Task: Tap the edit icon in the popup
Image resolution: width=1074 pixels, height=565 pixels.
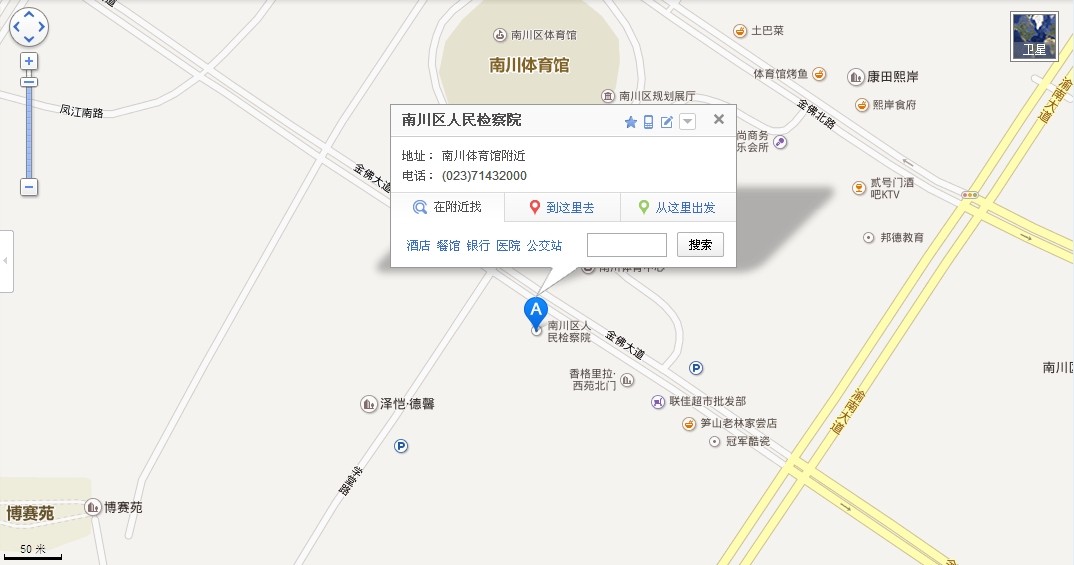Action: point(667,122)
